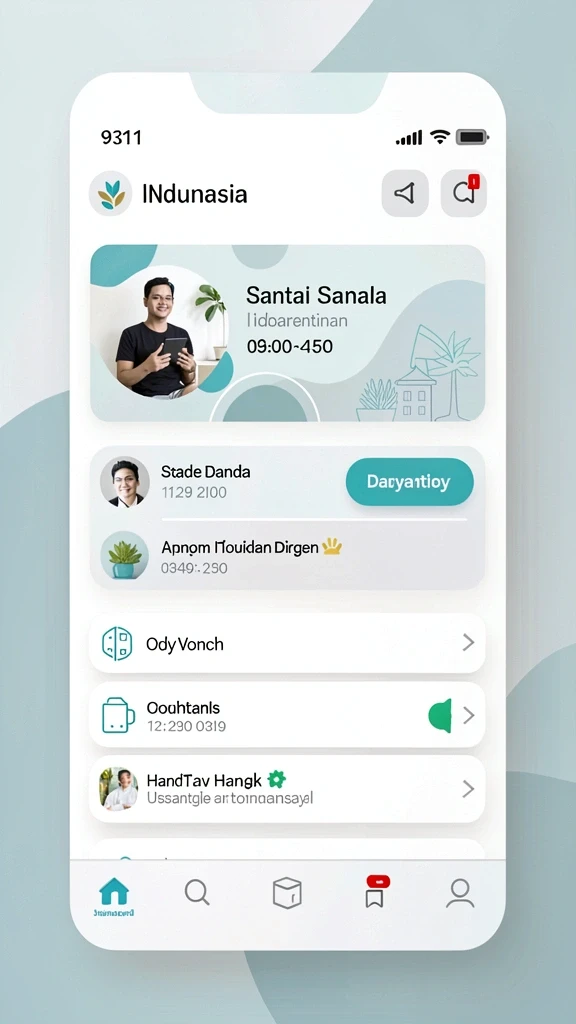
Task: Tap the Daryartioy button
Action: [x=409, y=482]
